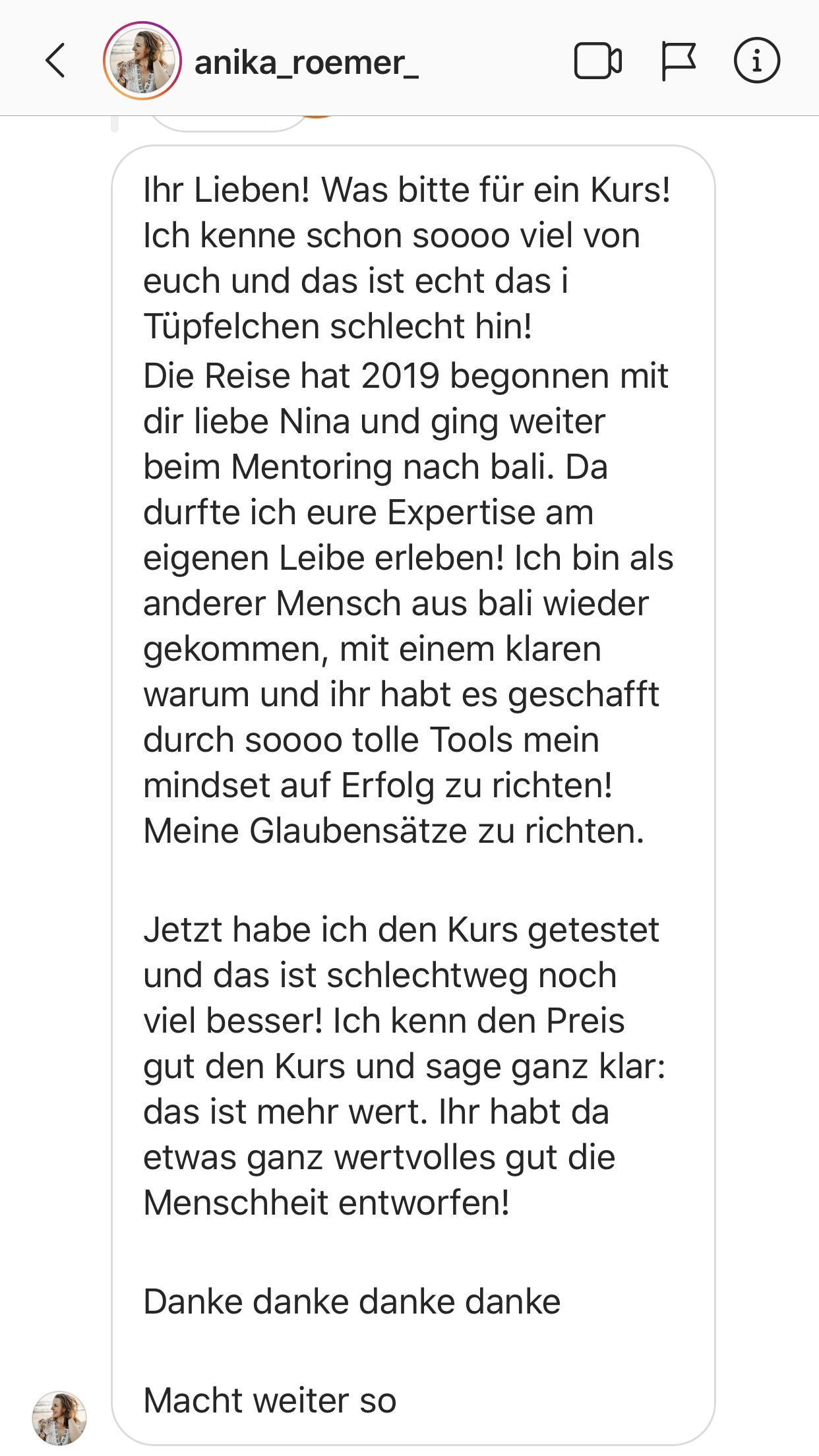The image size is (819, 1456).
Task: Flag this conversation
Action: pos(678,61)
